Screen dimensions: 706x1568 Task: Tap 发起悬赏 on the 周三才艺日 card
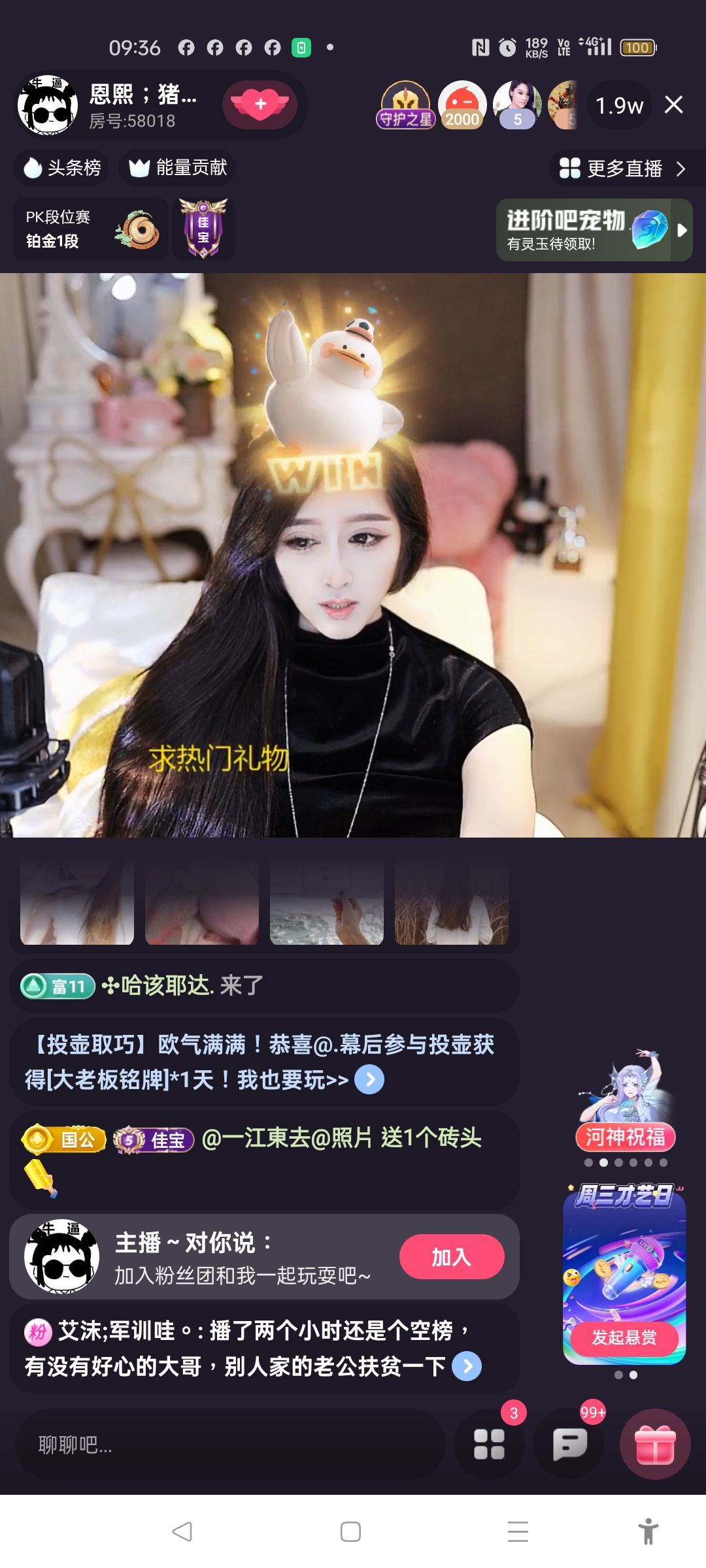coord(624,1337)
